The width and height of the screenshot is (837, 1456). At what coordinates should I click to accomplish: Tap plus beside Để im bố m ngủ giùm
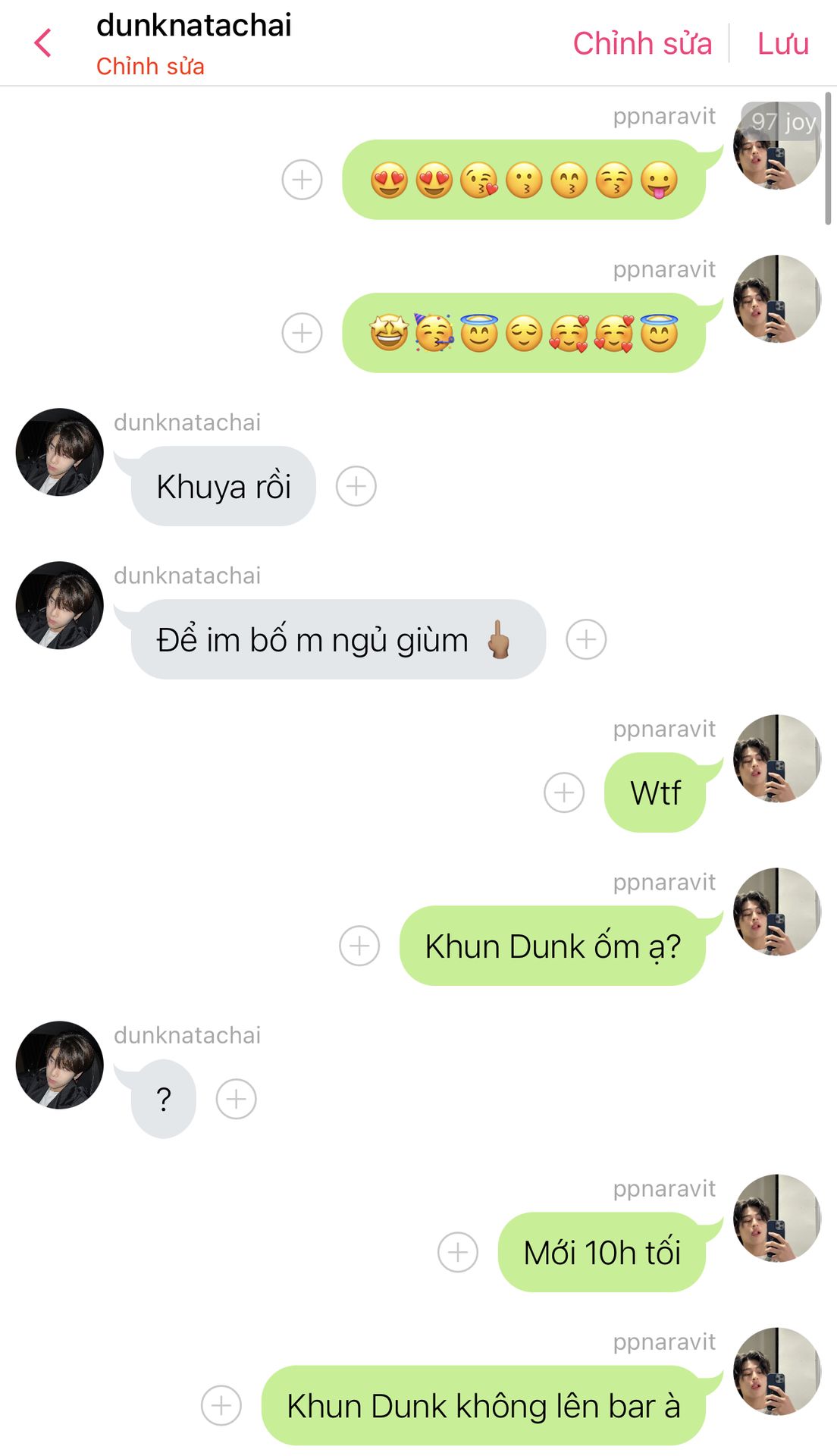[x=586, y=639]
